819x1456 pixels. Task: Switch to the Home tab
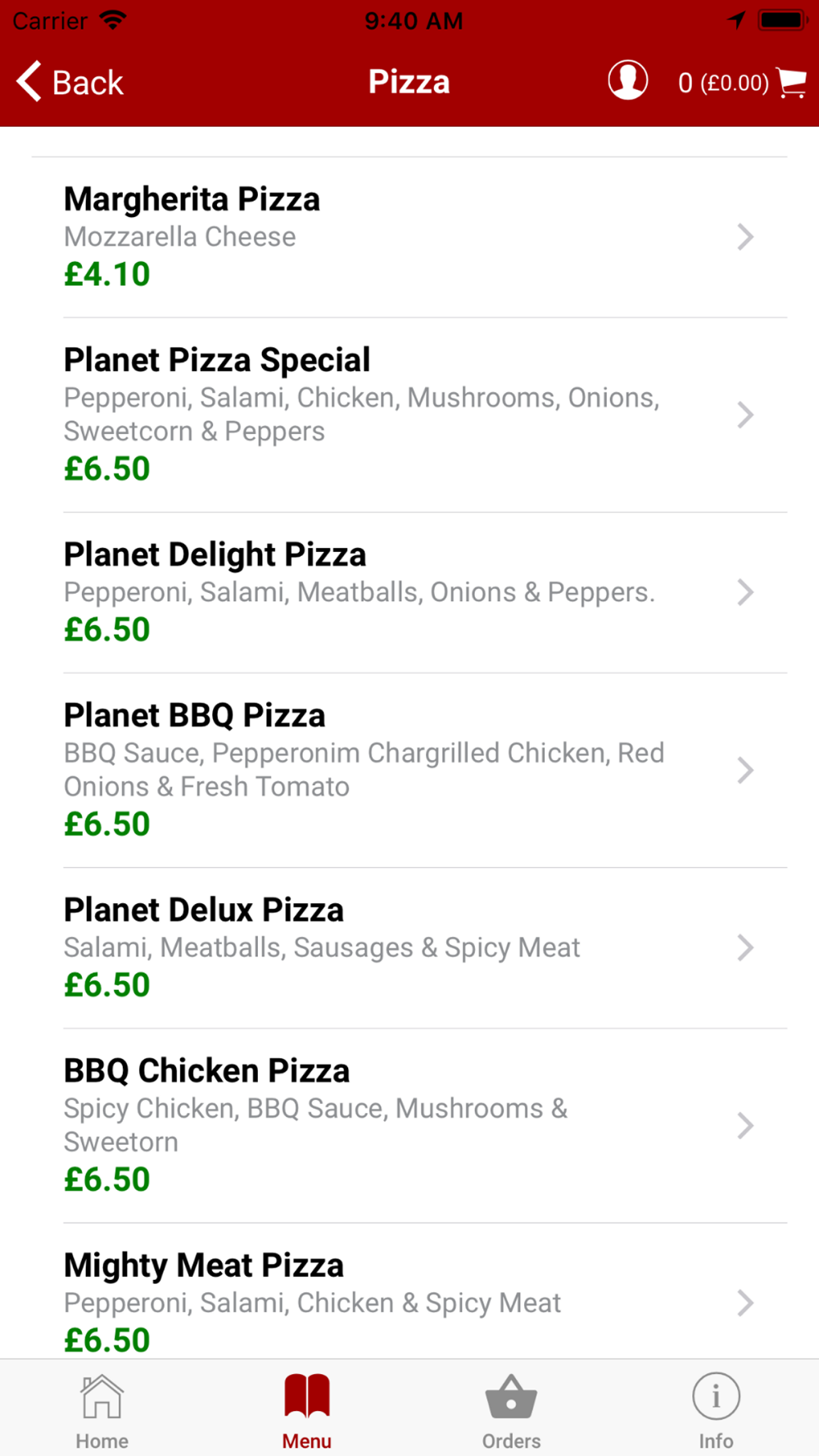pos(102,1410)
